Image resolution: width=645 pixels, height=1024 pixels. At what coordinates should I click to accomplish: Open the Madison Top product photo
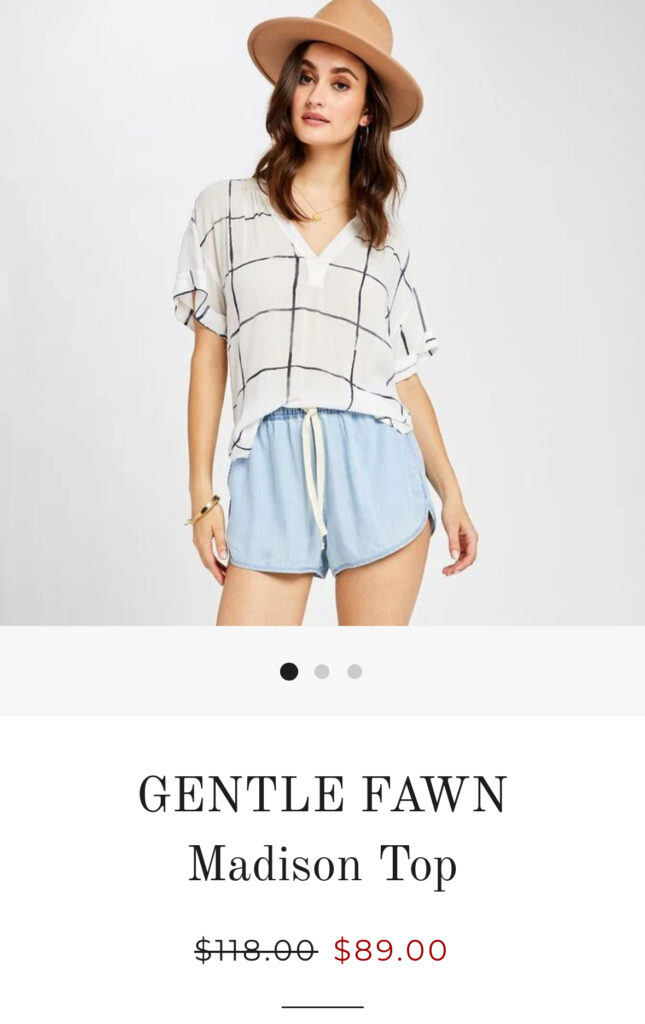click(322, 312)
